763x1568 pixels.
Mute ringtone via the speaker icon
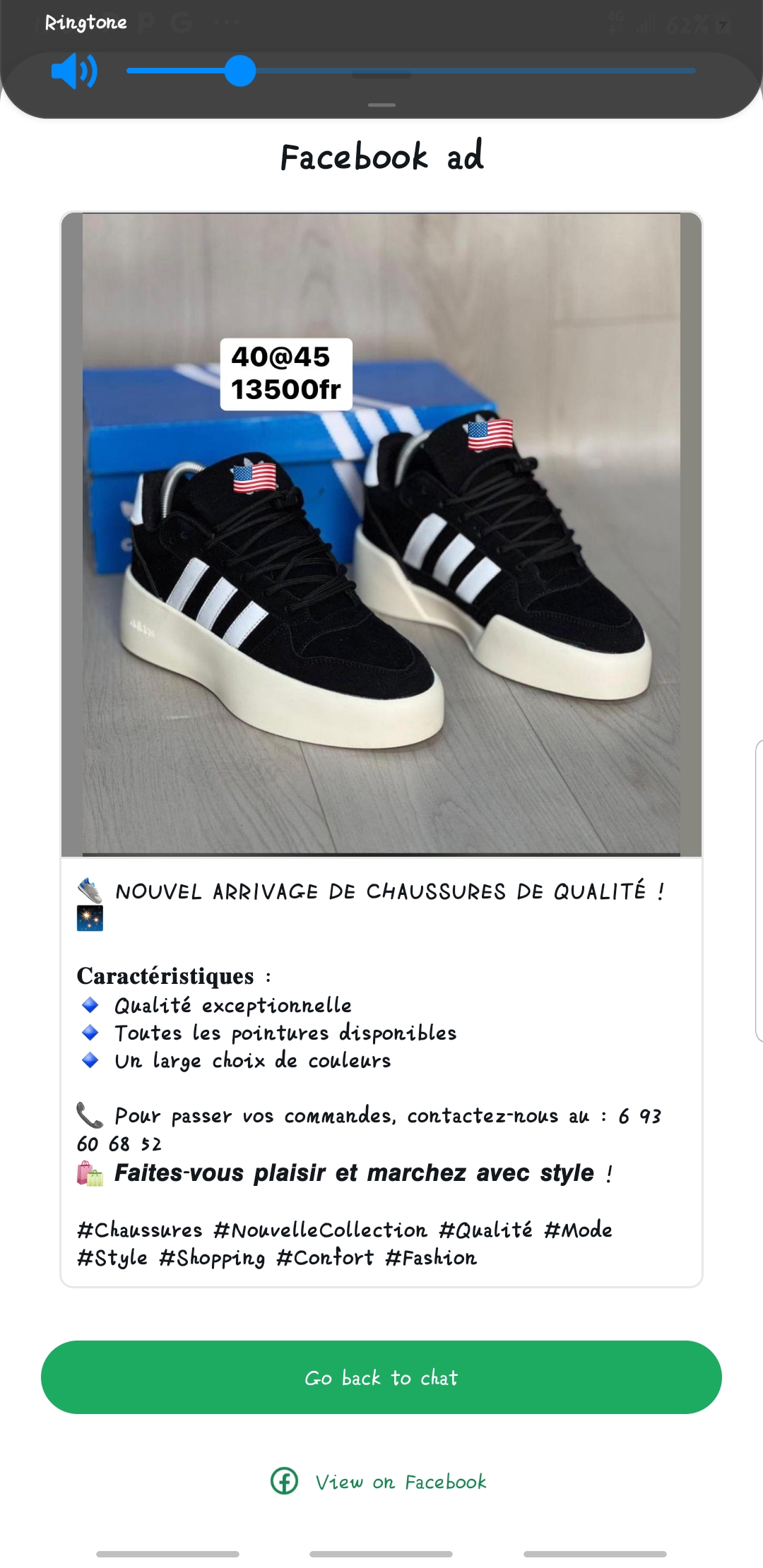point(74,71)
